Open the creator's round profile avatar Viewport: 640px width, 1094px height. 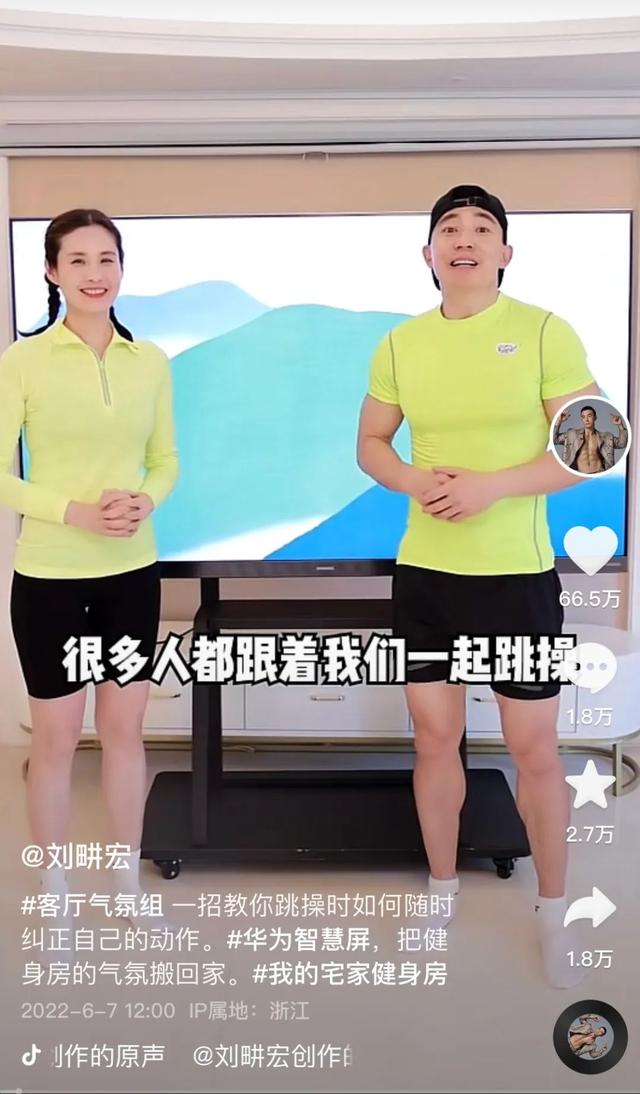(590, 436)
